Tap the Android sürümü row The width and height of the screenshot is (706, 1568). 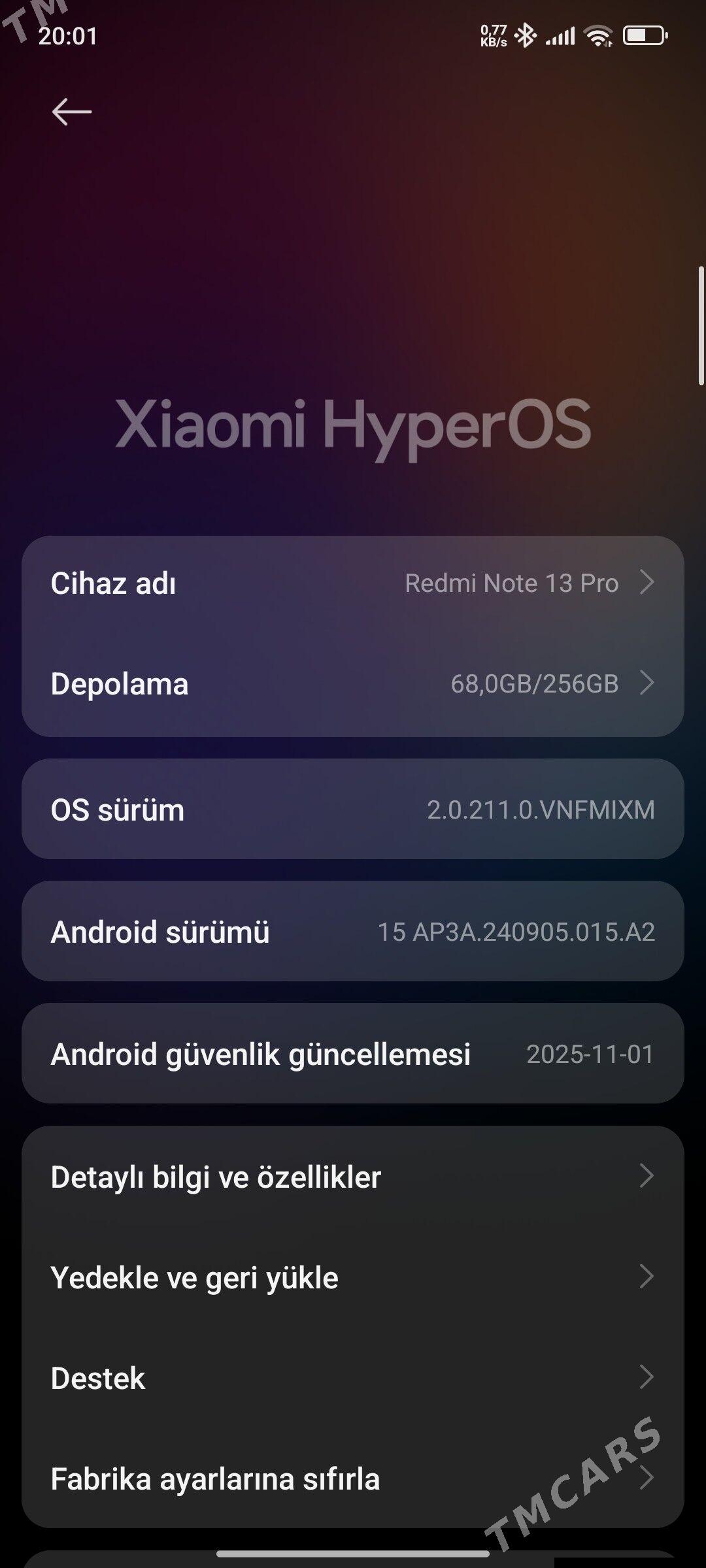[353, 932]
